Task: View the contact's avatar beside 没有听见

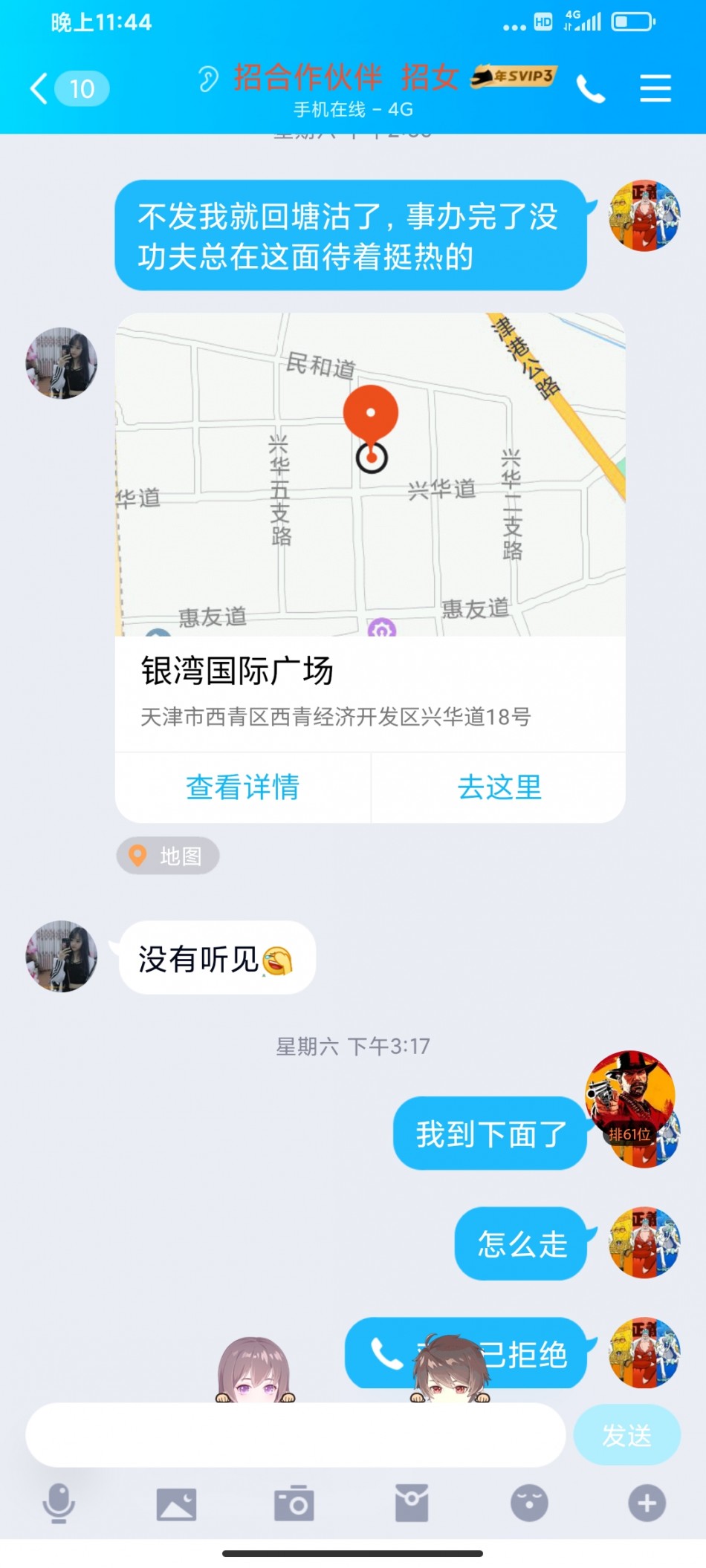Action: click(62, 956)
